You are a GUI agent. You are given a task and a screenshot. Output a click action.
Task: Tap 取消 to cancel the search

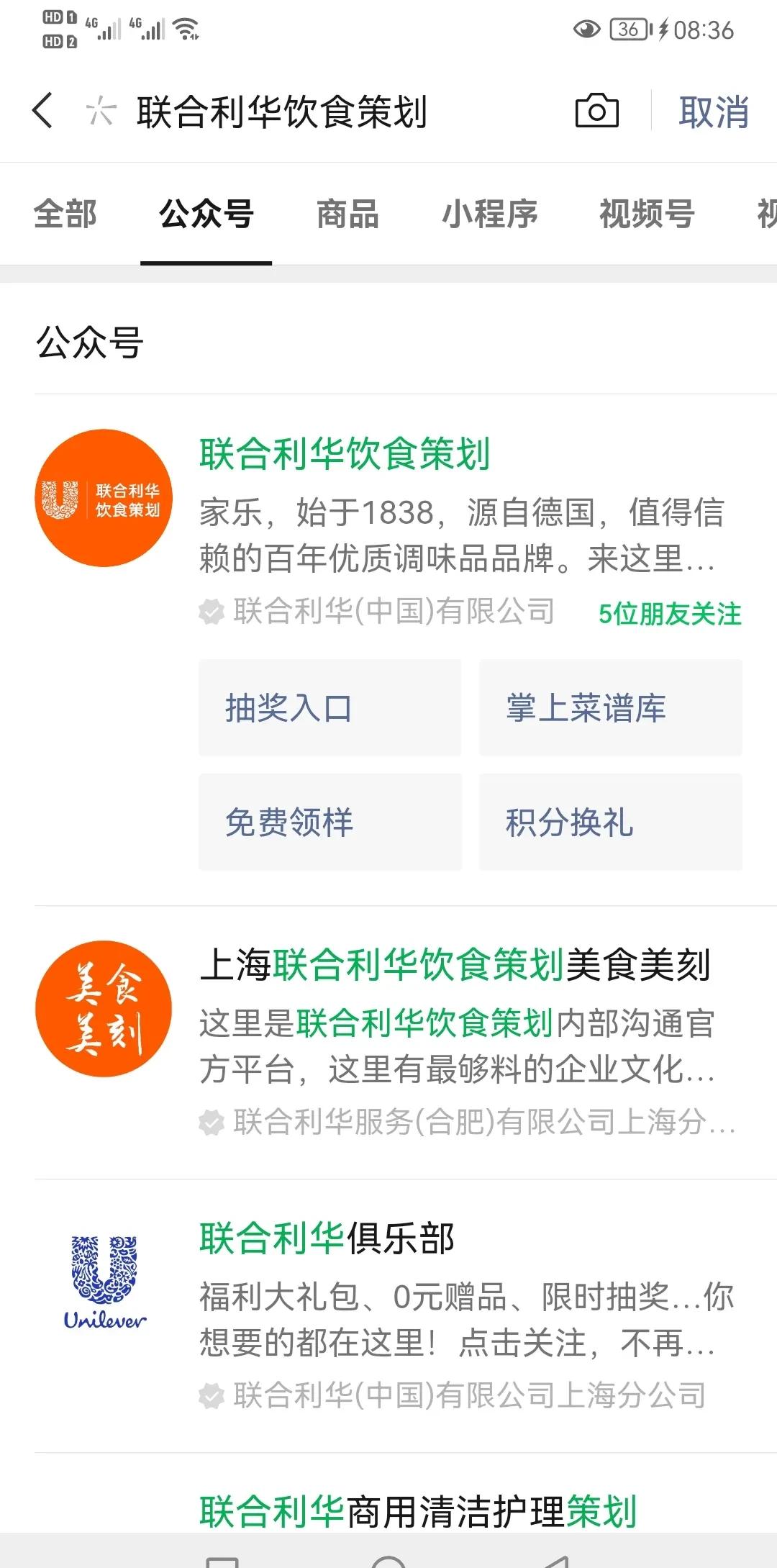pos(713,112)
